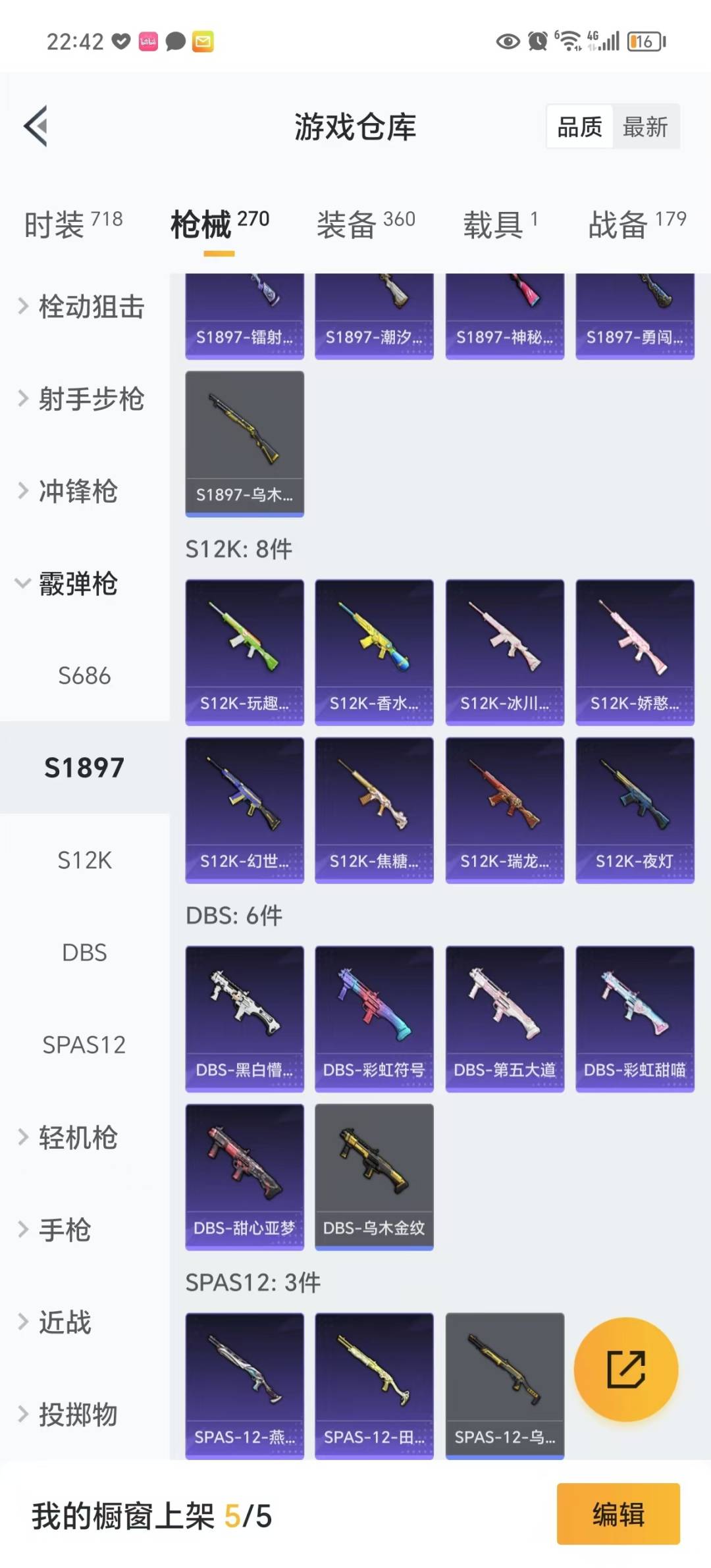The image size is (711, 1568).
Task: Open the S12K-夜灯 skin
Action: tap(635, 810)
